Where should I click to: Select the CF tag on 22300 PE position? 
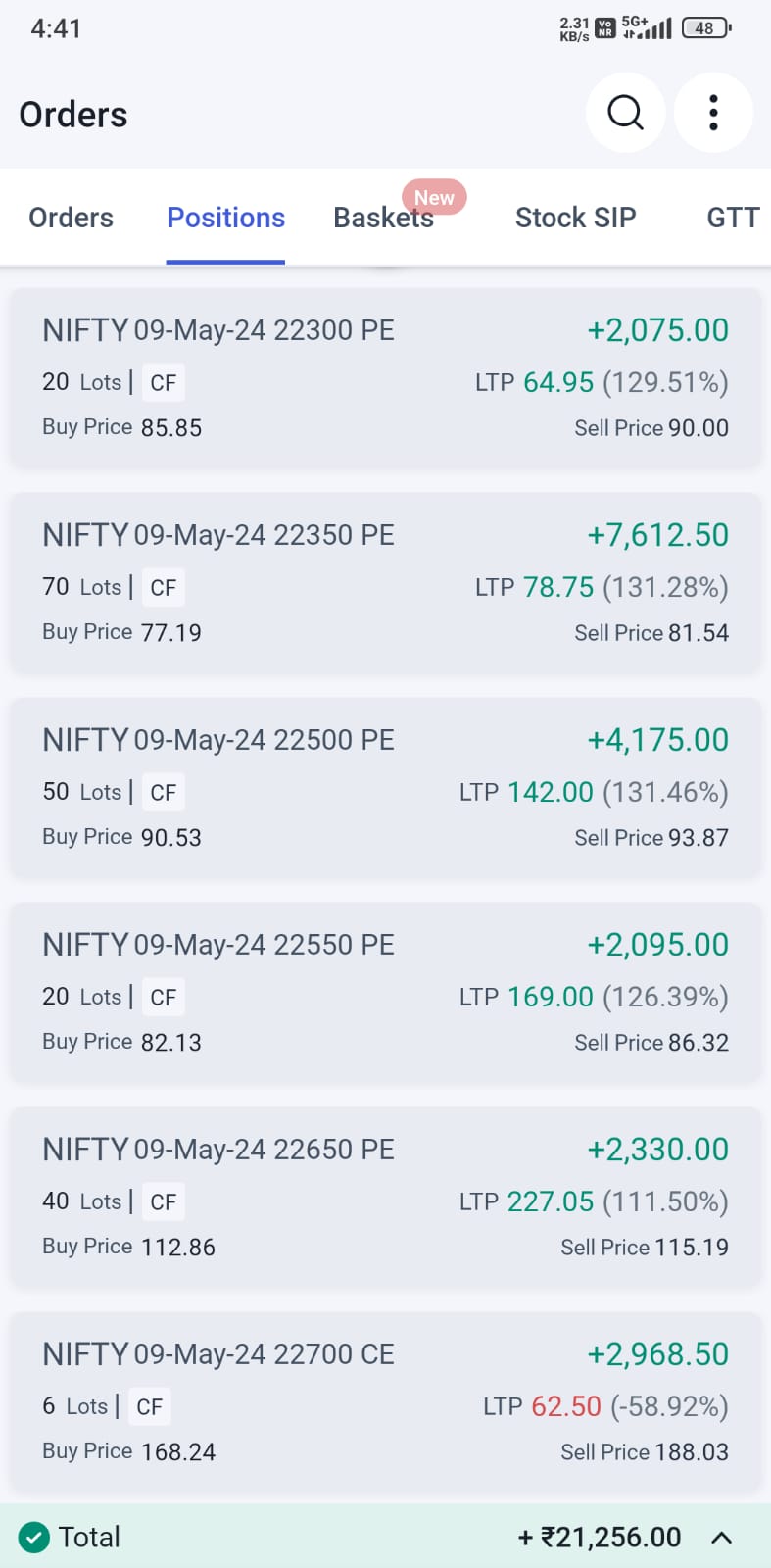pyautogui.click(x=163, y=382)
